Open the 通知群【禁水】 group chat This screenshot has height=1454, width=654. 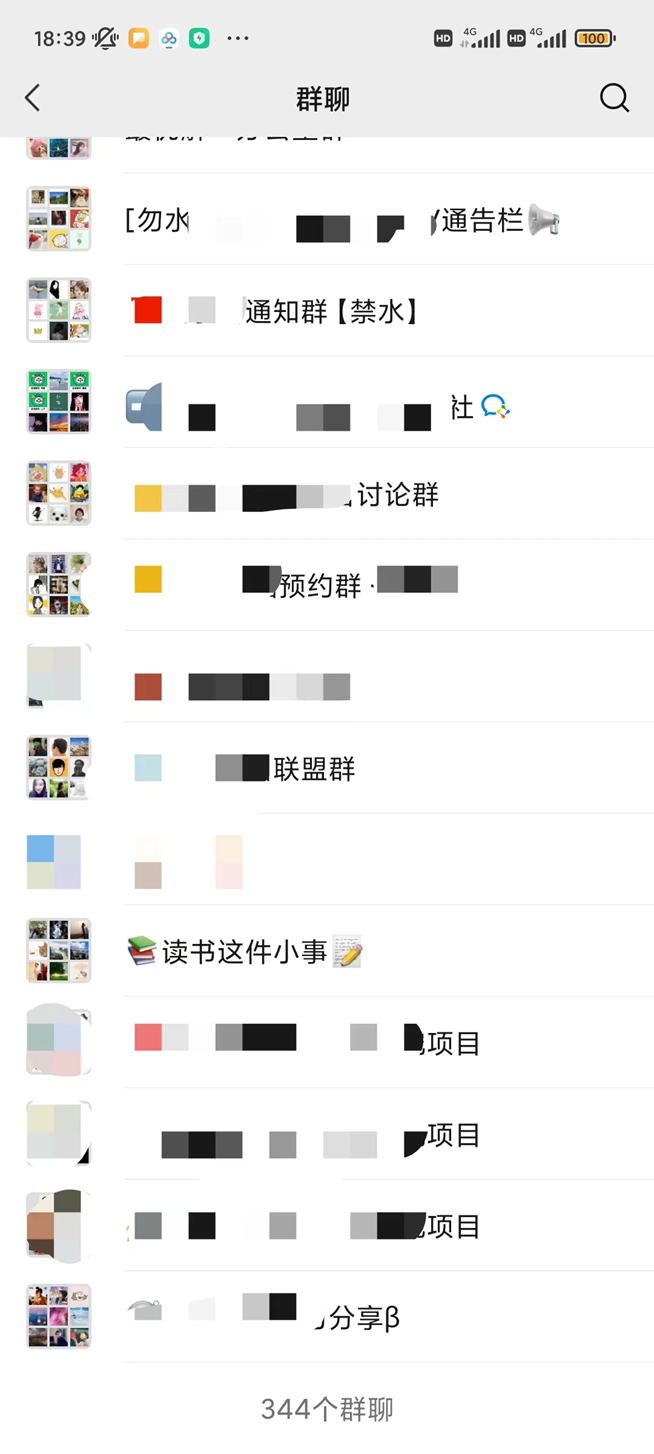click(330, 311)
